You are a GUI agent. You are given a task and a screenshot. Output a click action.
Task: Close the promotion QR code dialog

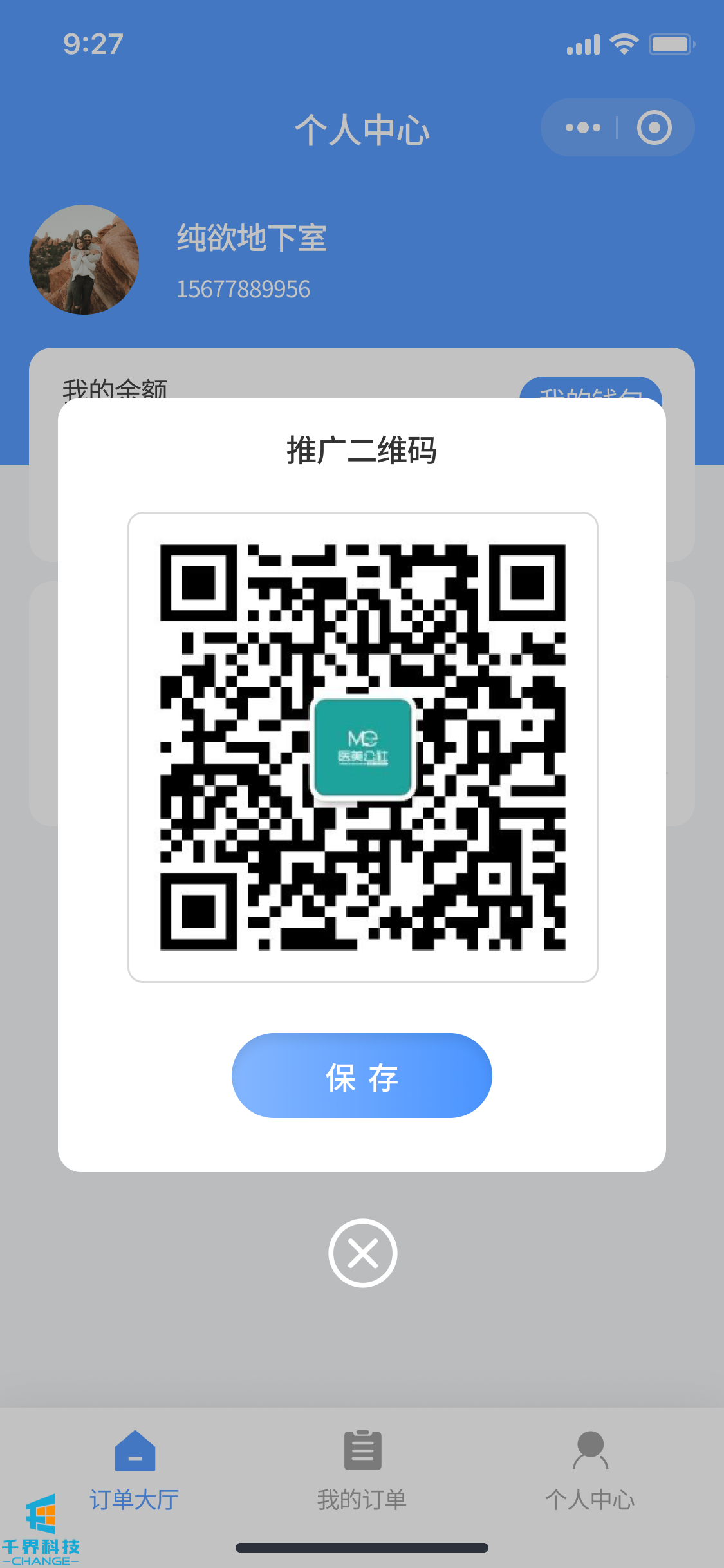click(362, 1253)
